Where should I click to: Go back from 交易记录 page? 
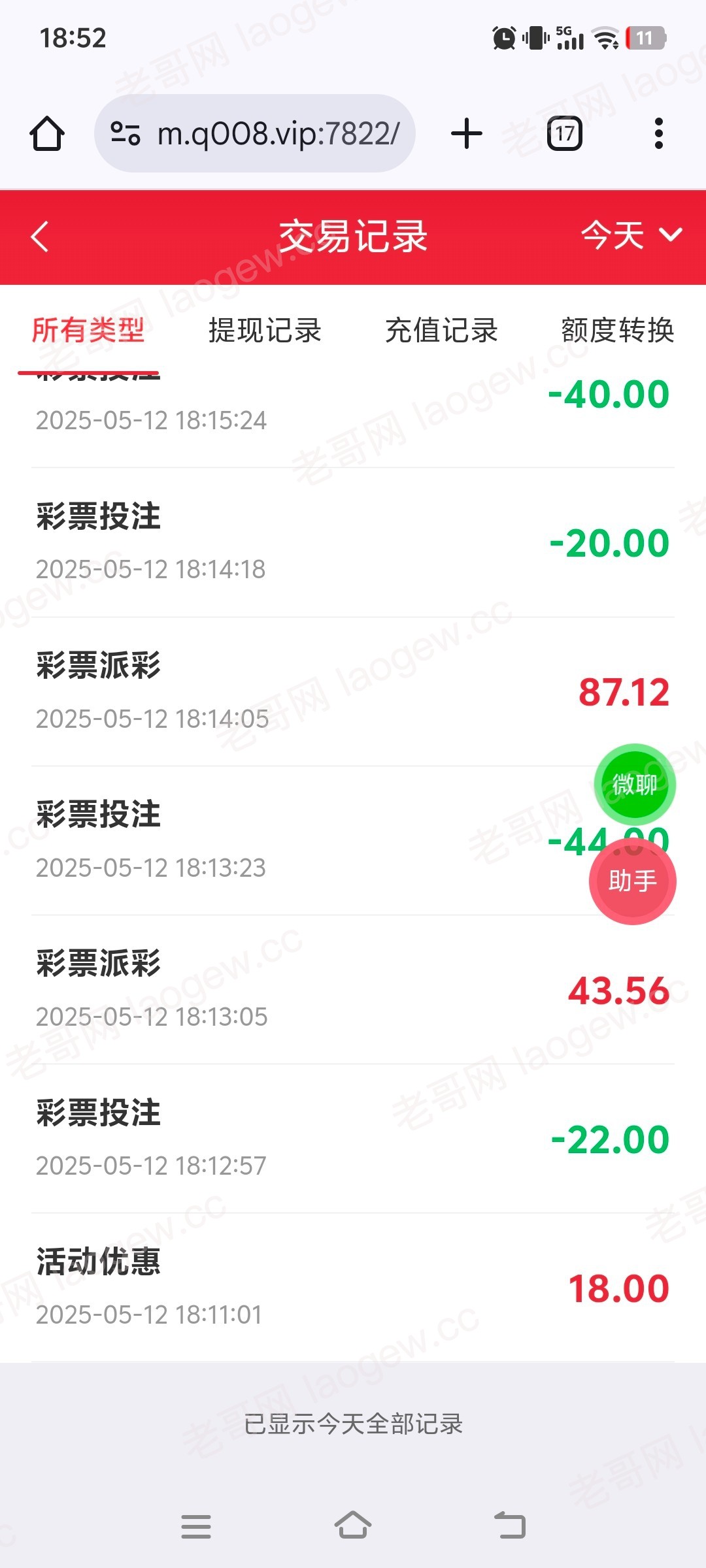[x=40, y=237]
